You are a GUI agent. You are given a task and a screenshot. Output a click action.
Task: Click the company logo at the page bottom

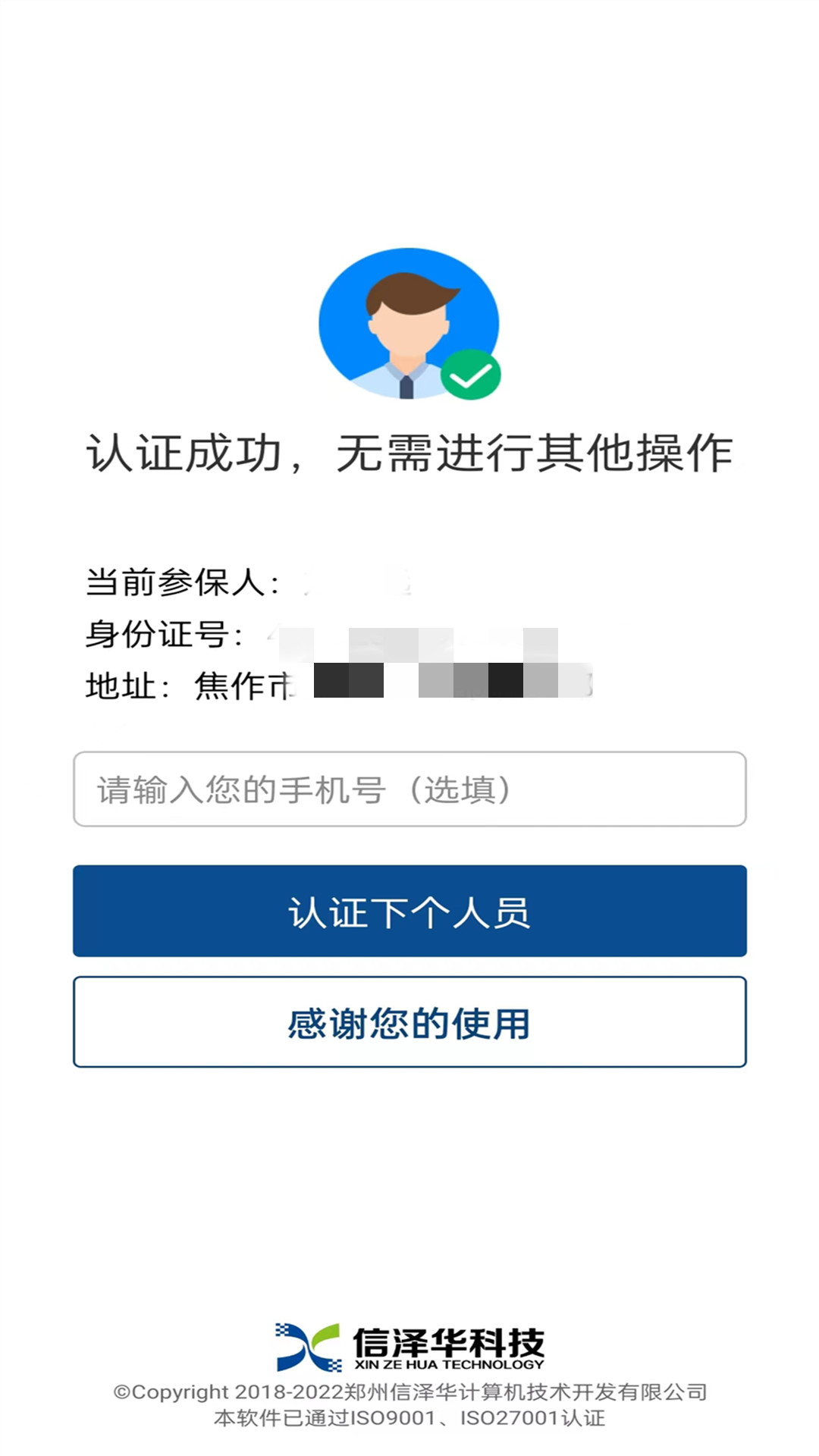click(409, 1344)
